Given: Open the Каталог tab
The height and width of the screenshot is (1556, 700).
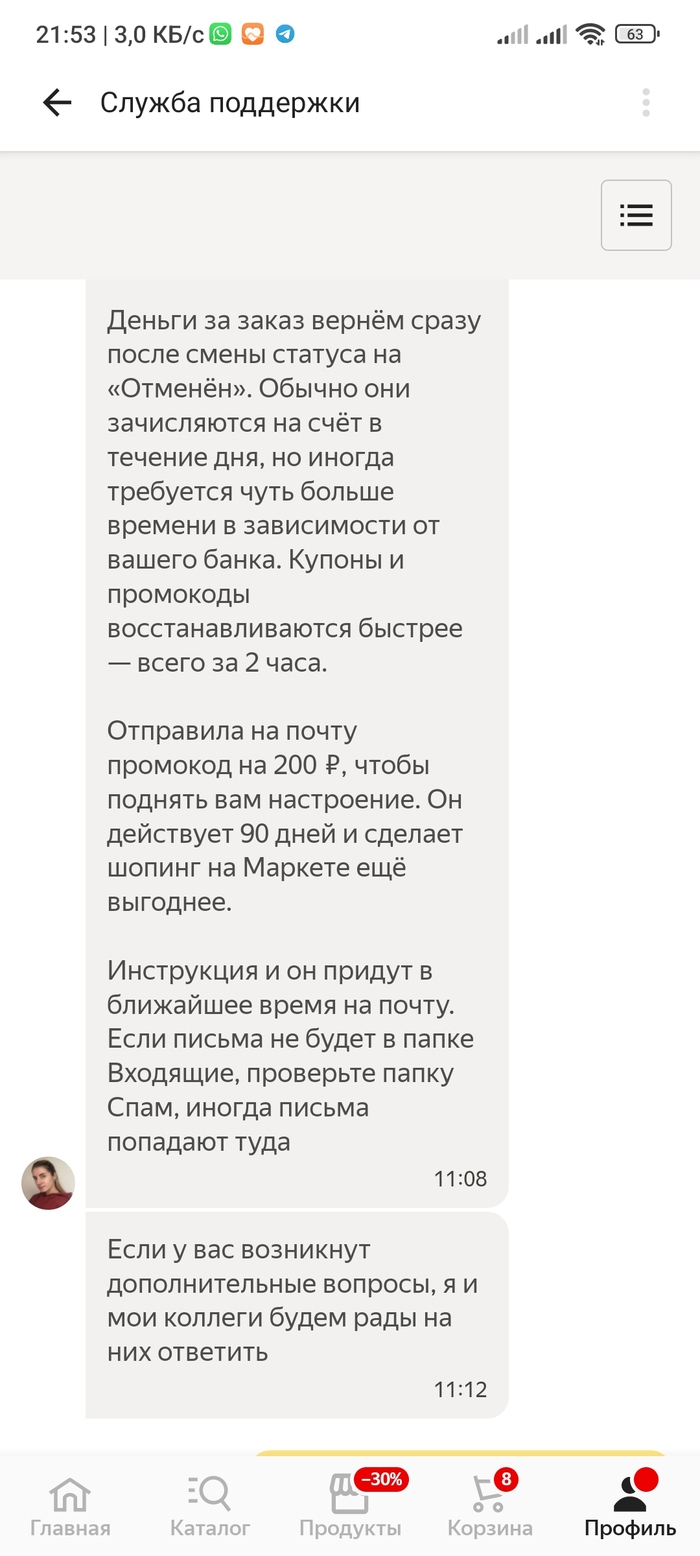Looking at the screenshot, I should coord(210,1506).
